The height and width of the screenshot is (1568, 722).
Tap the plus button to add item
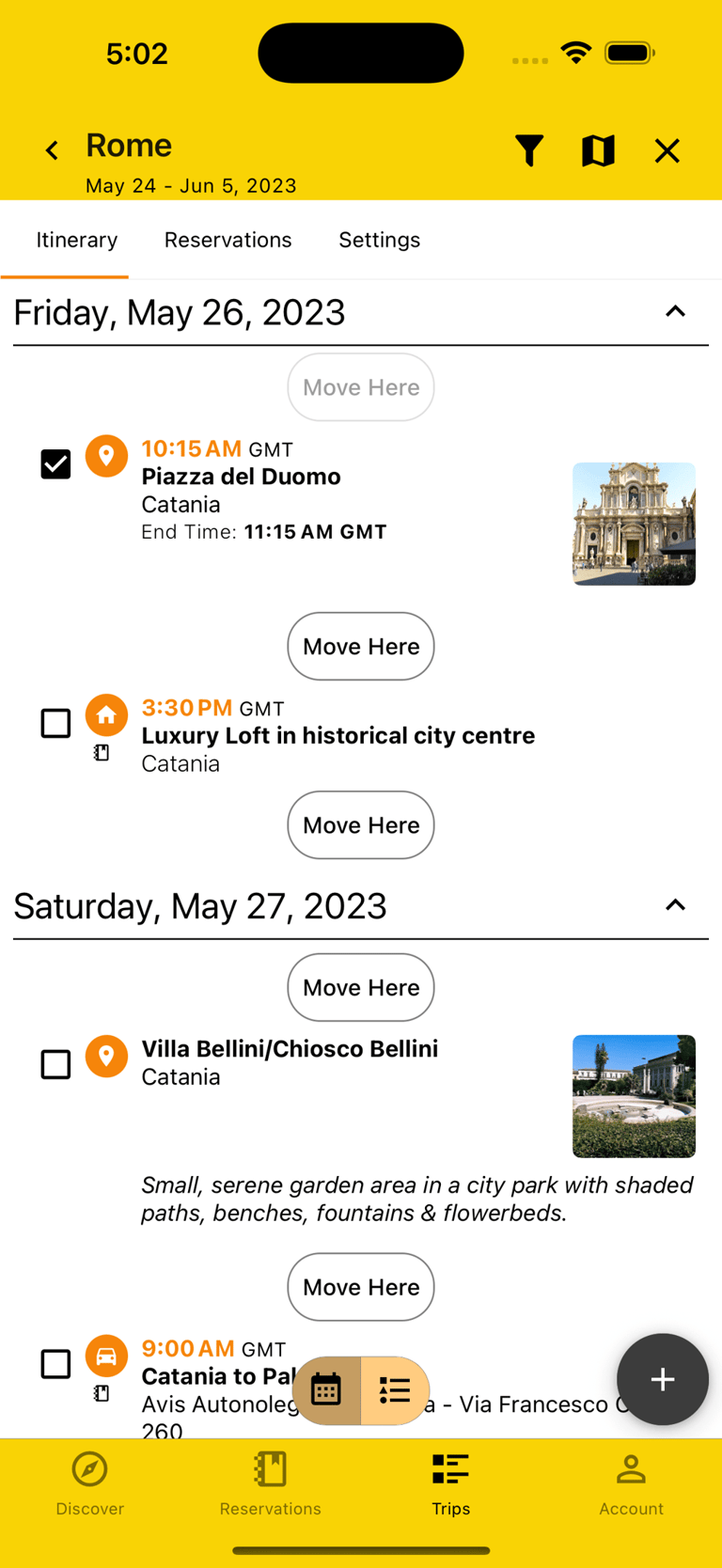663,1379
